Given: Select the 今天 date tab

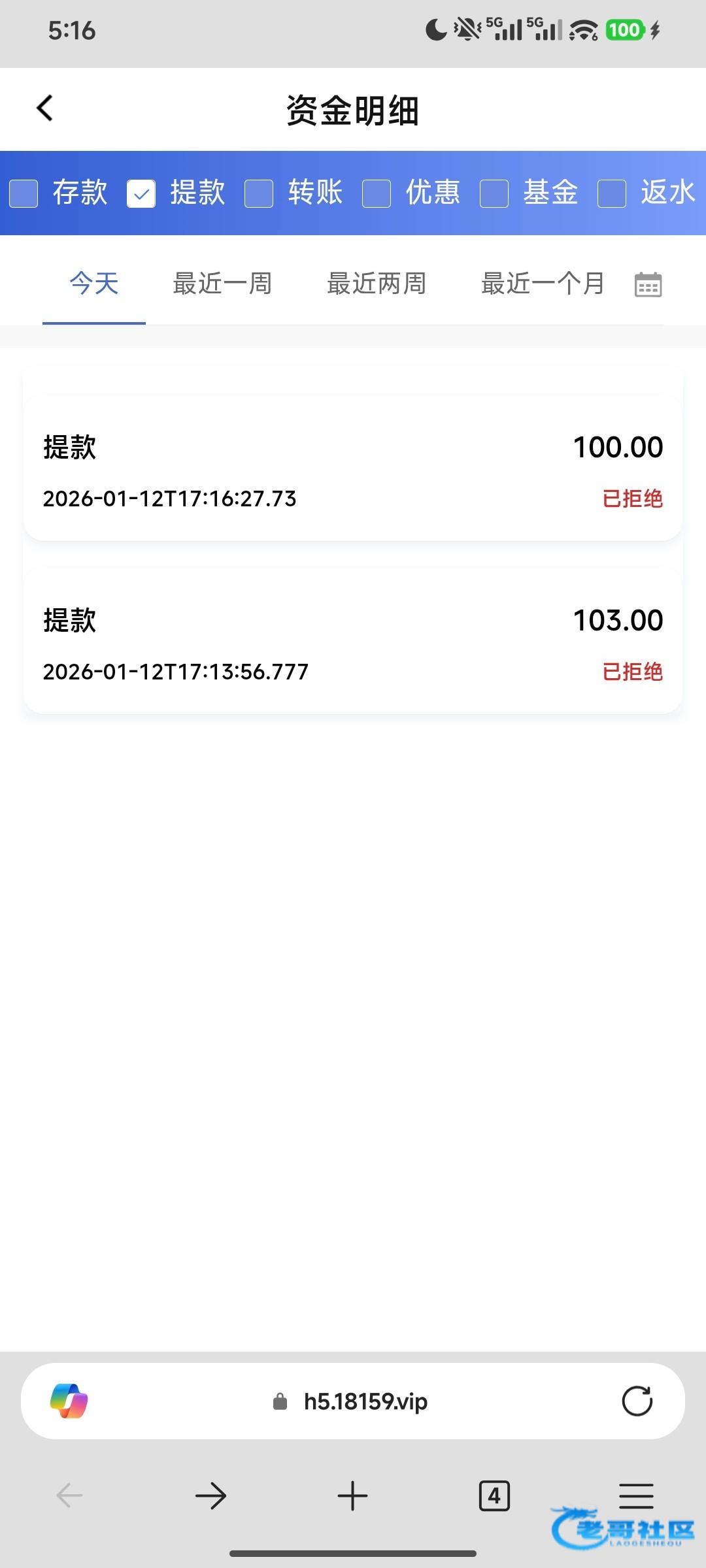Looking at the screenshot, I should pos(94,284).
